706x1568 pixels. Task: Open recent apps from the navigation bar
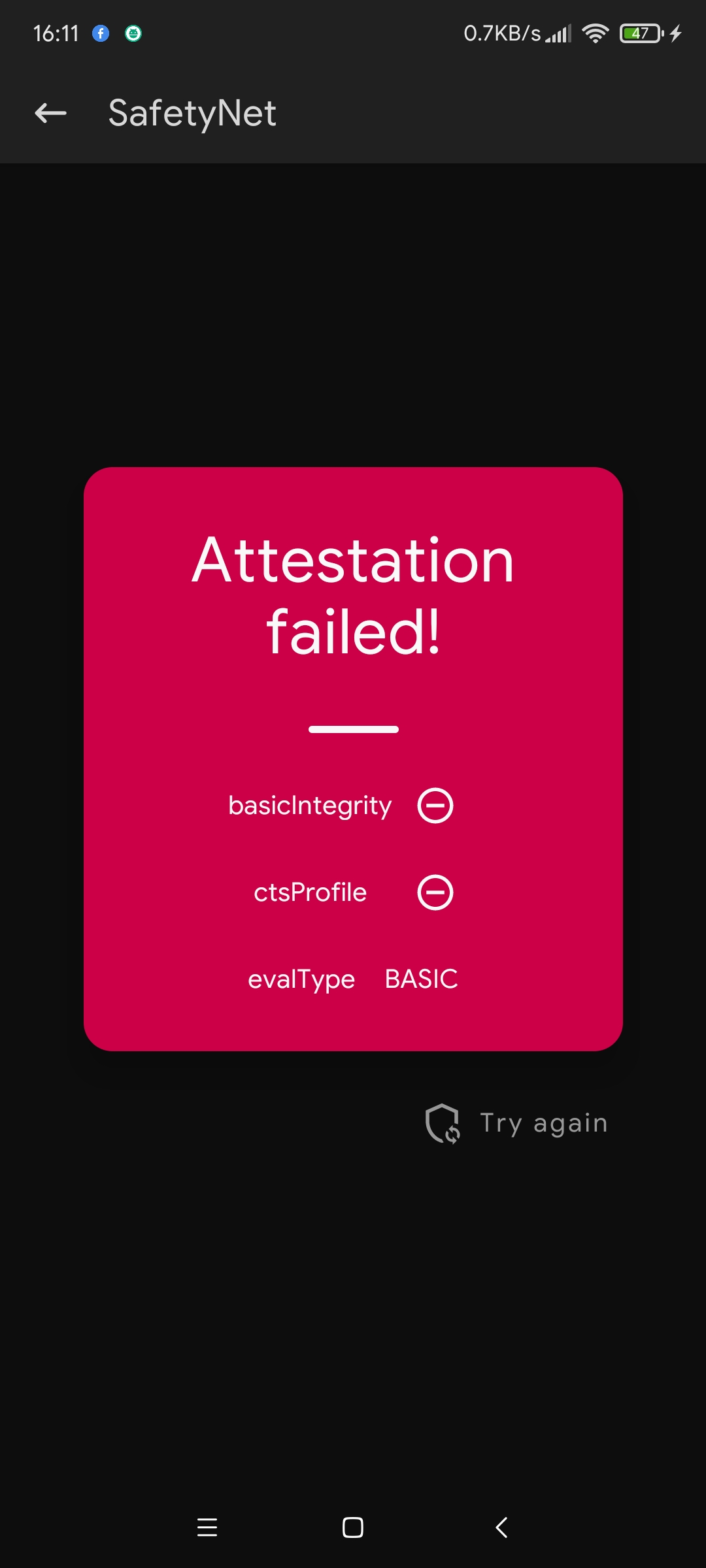(x=207, y=1527)
